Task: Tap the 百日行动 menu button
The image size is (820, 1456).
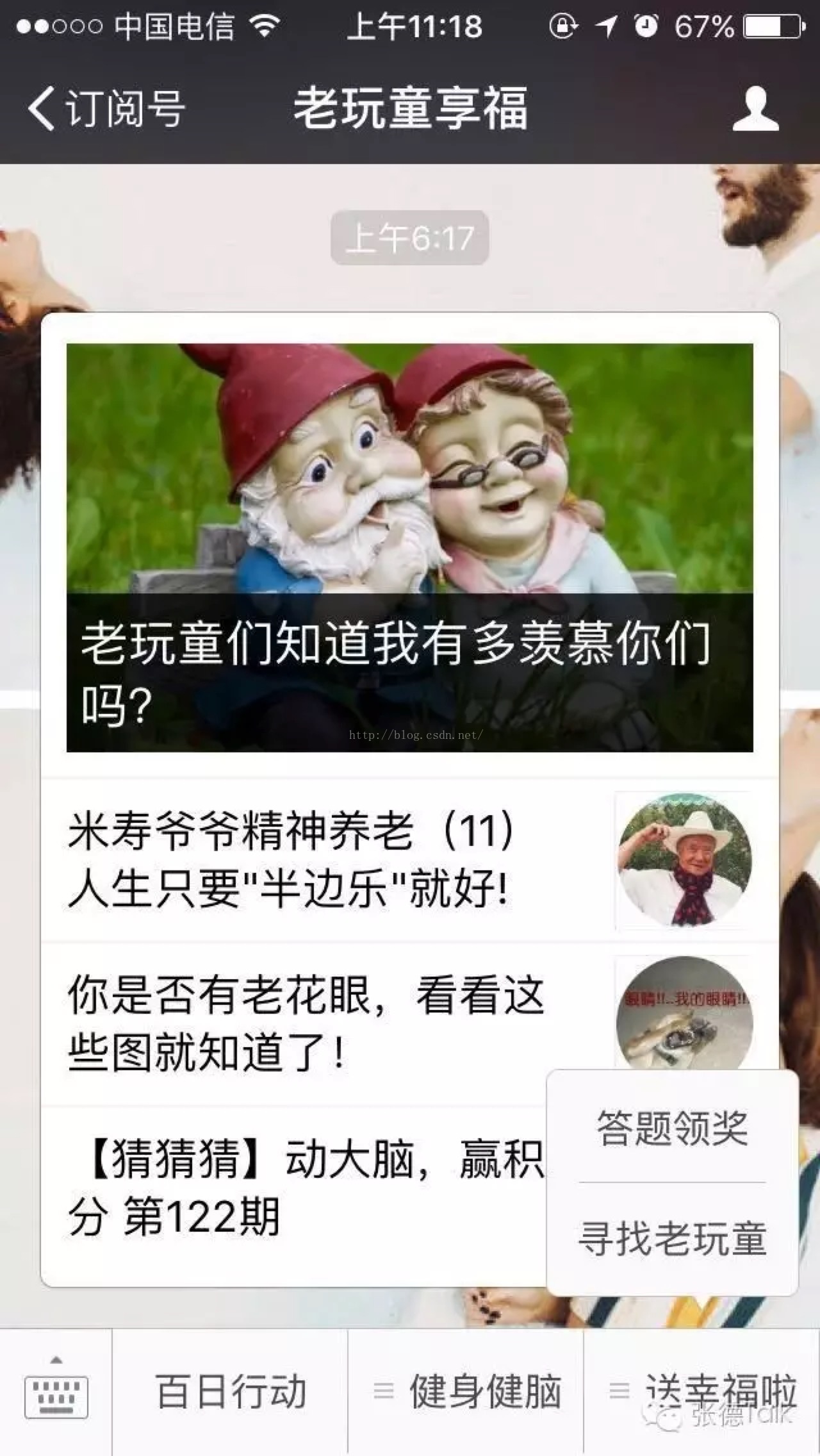Action: [231, 1392]
